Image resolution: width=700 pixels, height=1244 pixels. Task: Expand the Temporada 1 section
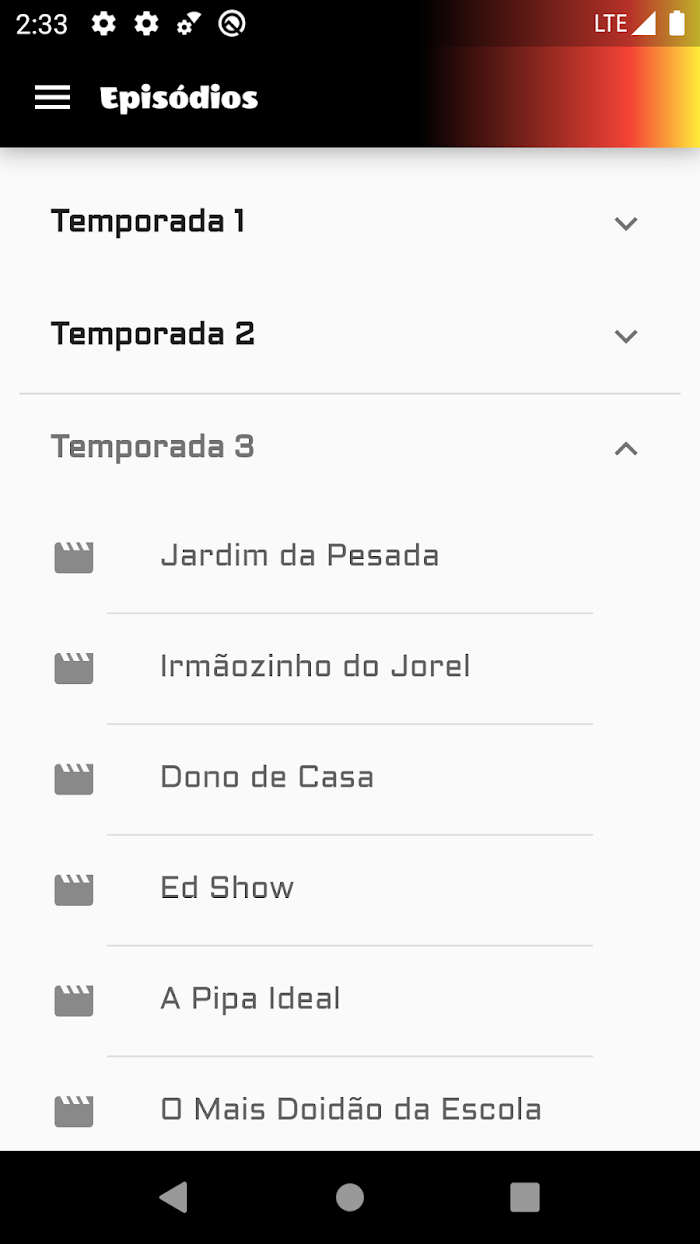[350, 222]
